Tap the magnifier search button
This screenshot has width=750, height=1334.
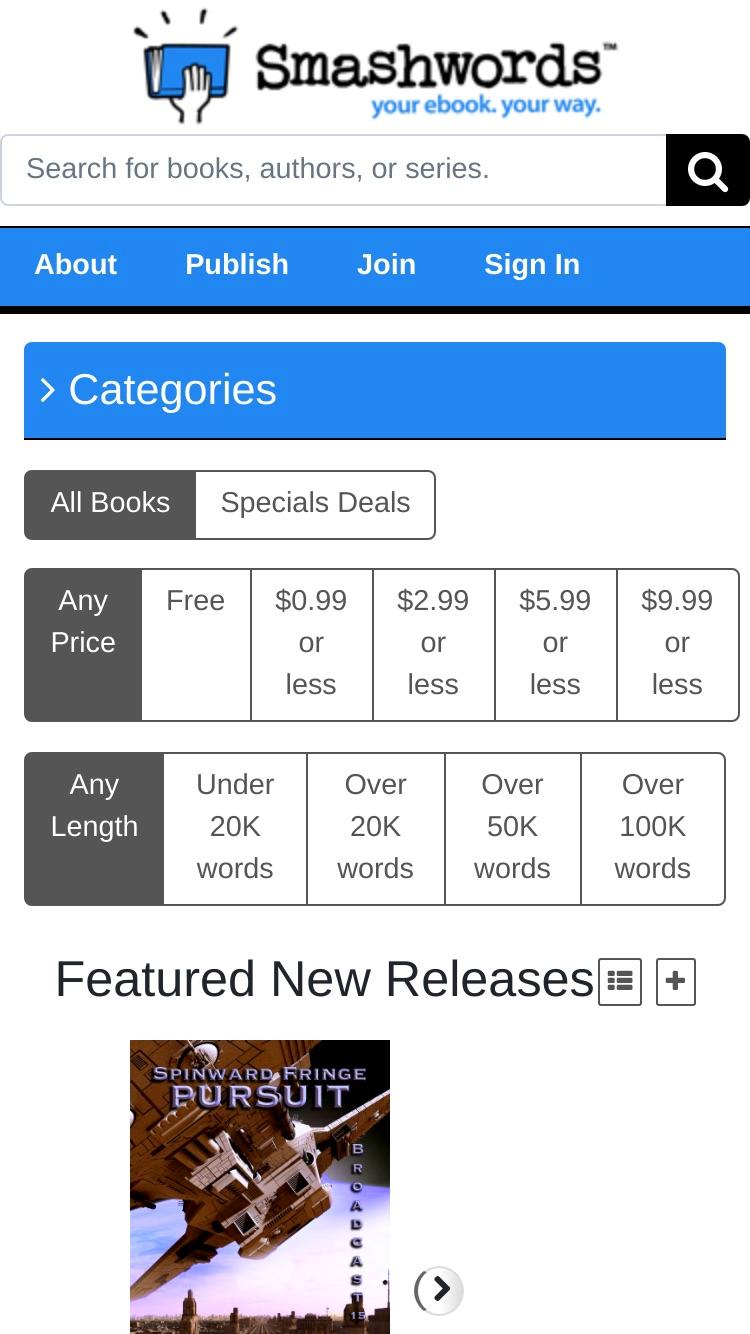(x=708, y=170)
